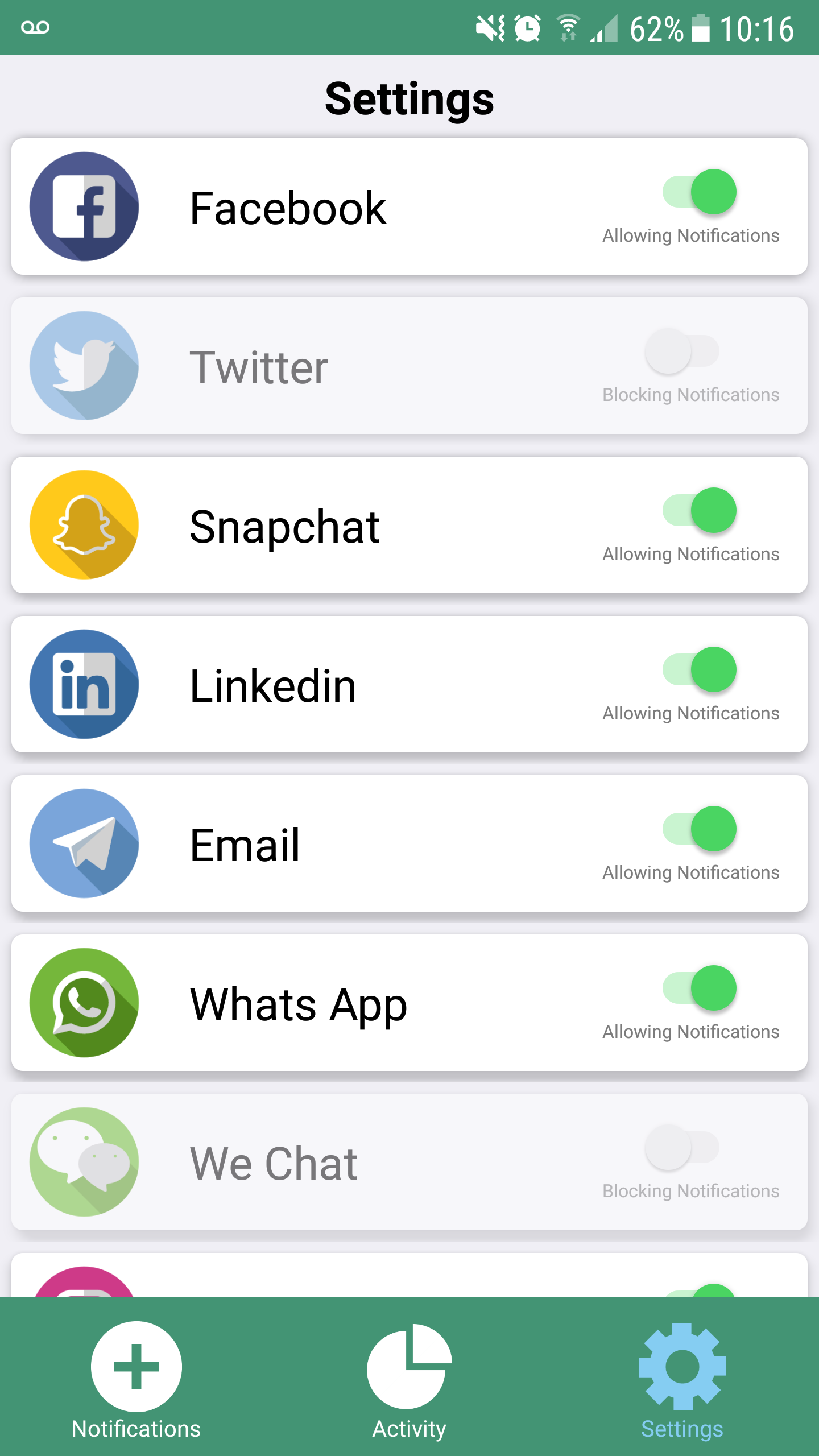Select the Settings tab
The height and width of the screenshot is (1456, 819).
pos(682,1380)
